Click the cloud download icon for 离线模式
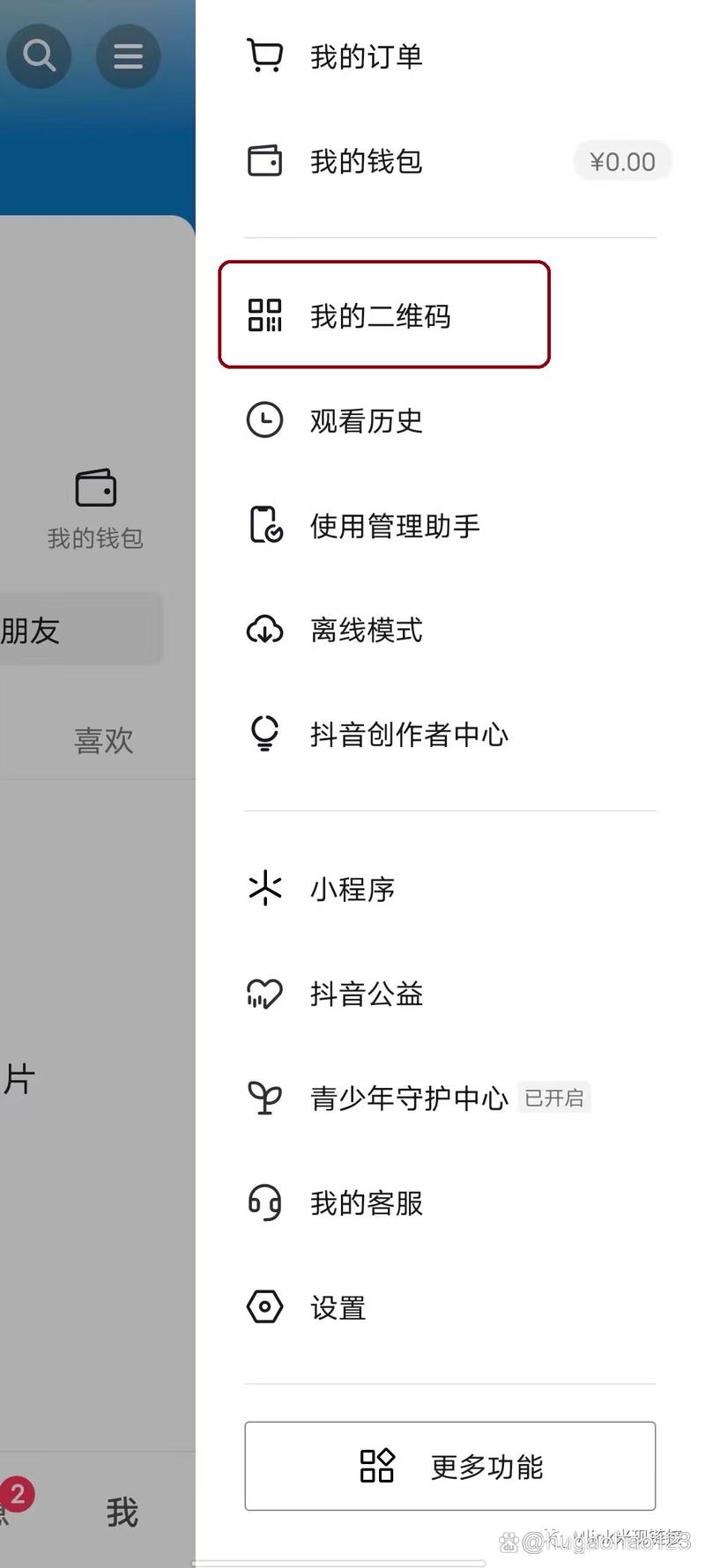 point(264,629)
